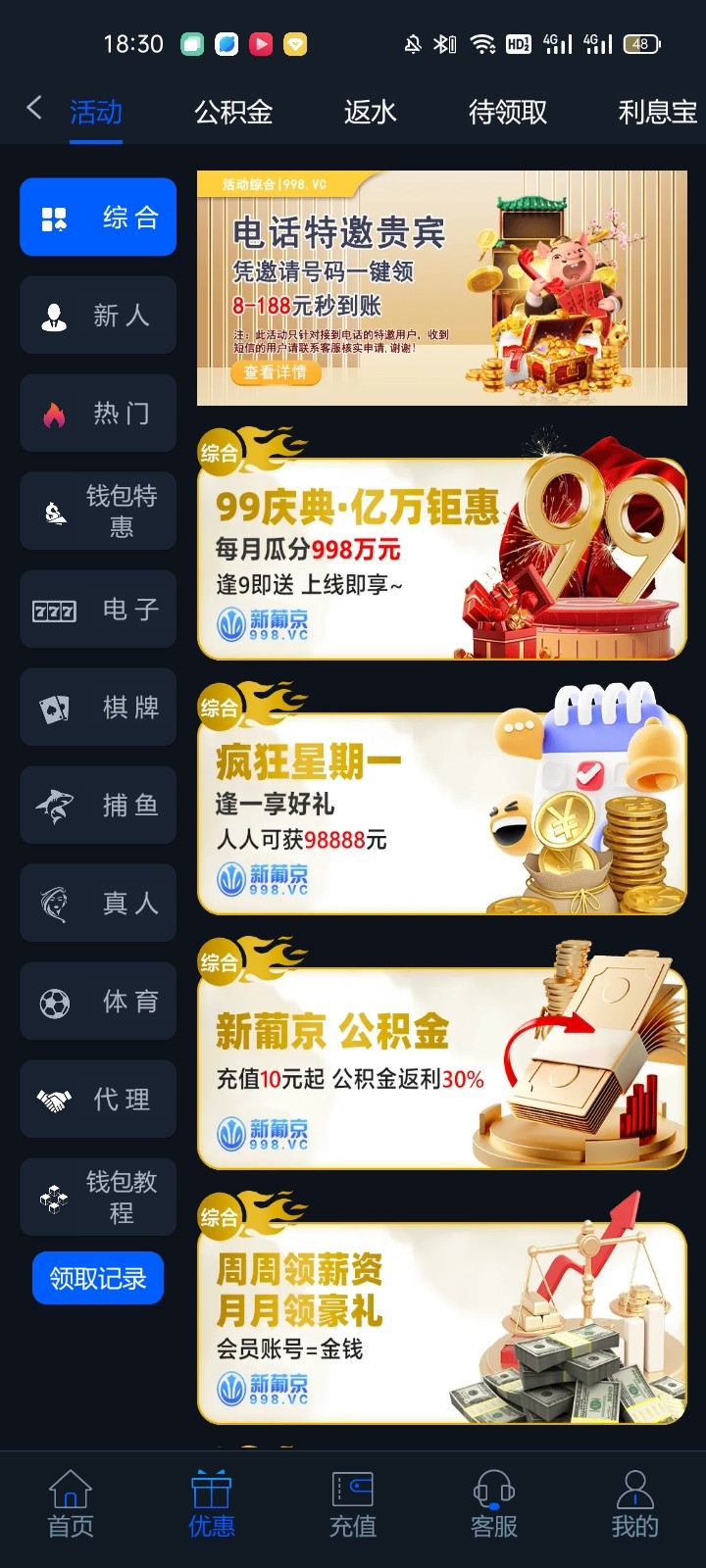This screenshot has height=1568, width=706.
Task: Open the 电话特邀贵宾 promotion banner
Action: point(441,288)
